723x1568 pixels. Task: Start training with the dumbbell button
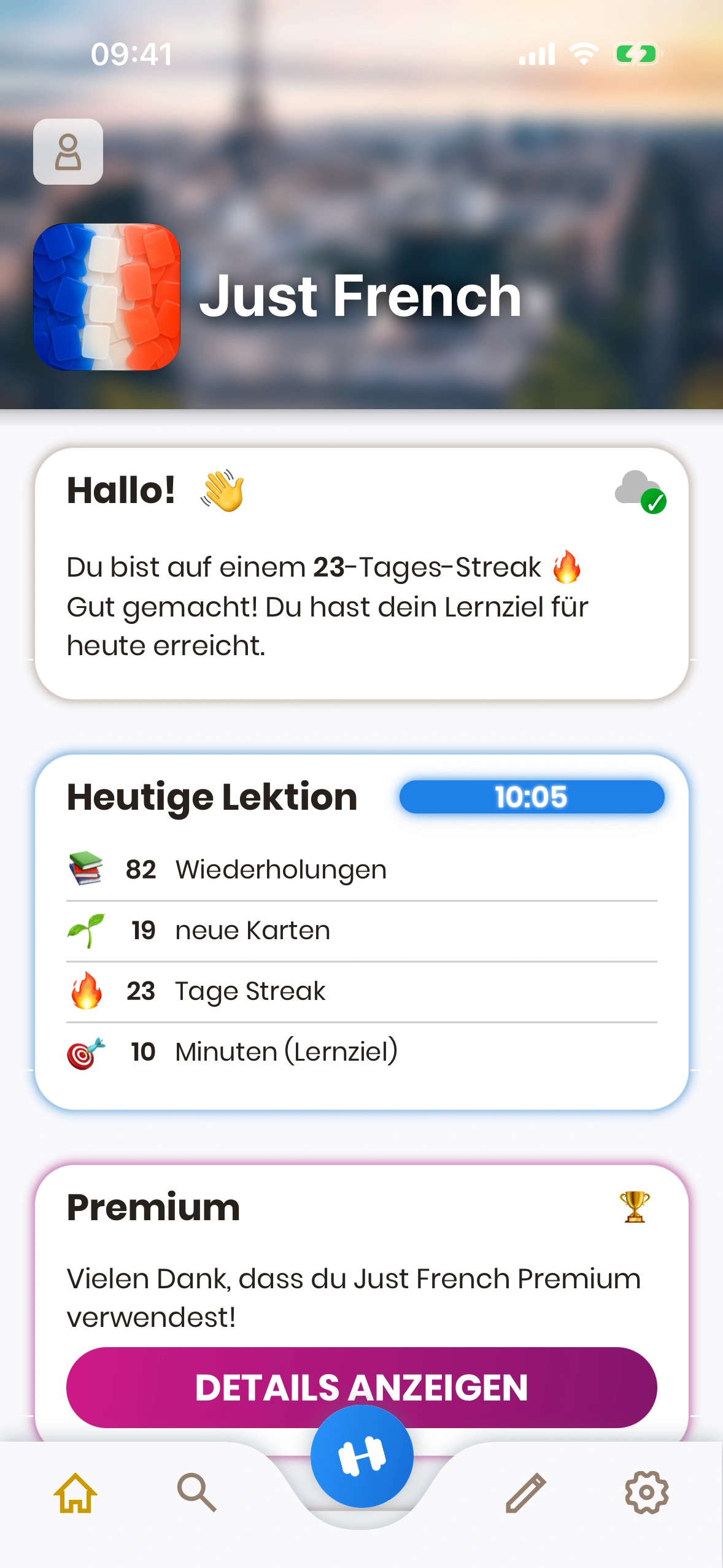click(x=361, y=1456)
